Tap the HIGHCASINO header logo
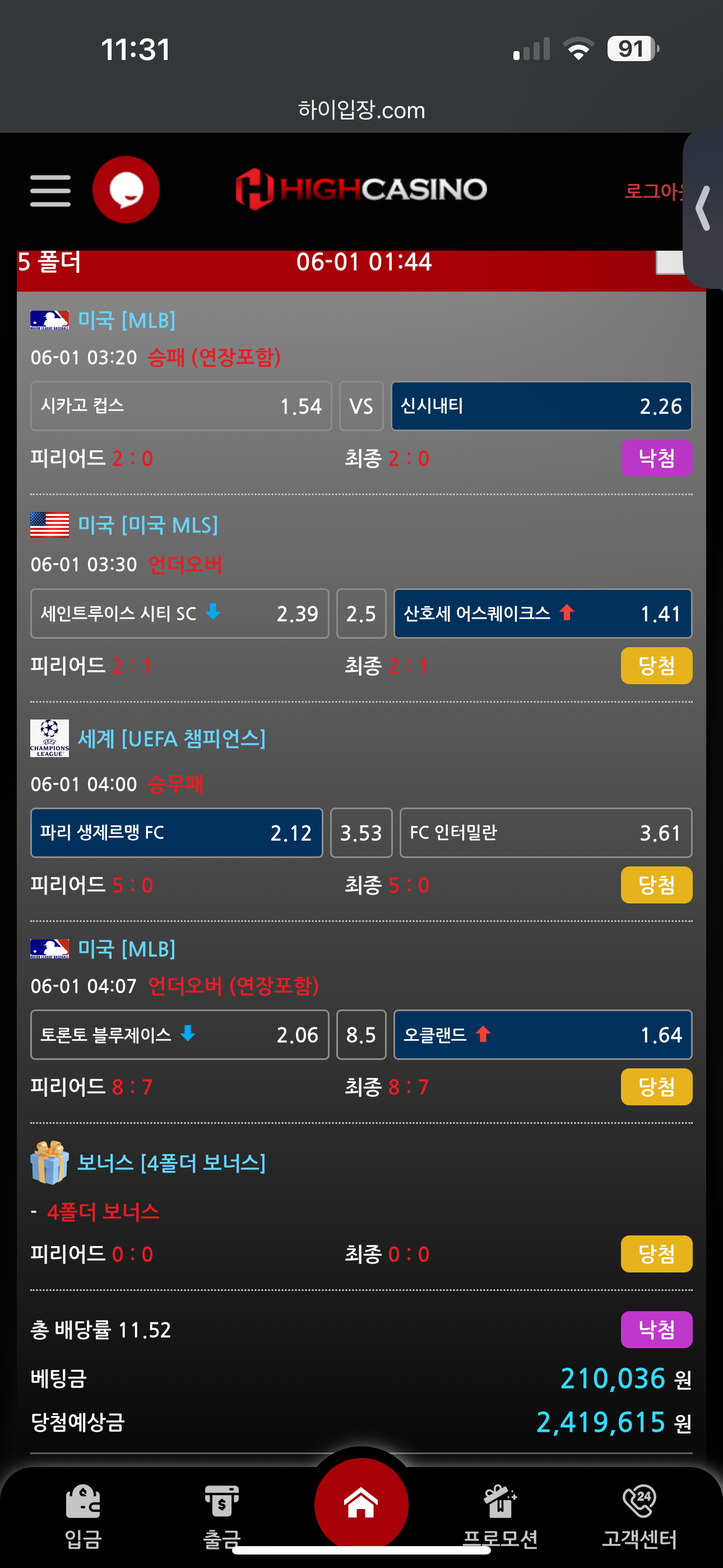Screen dimensions: 723x1568 361,190
